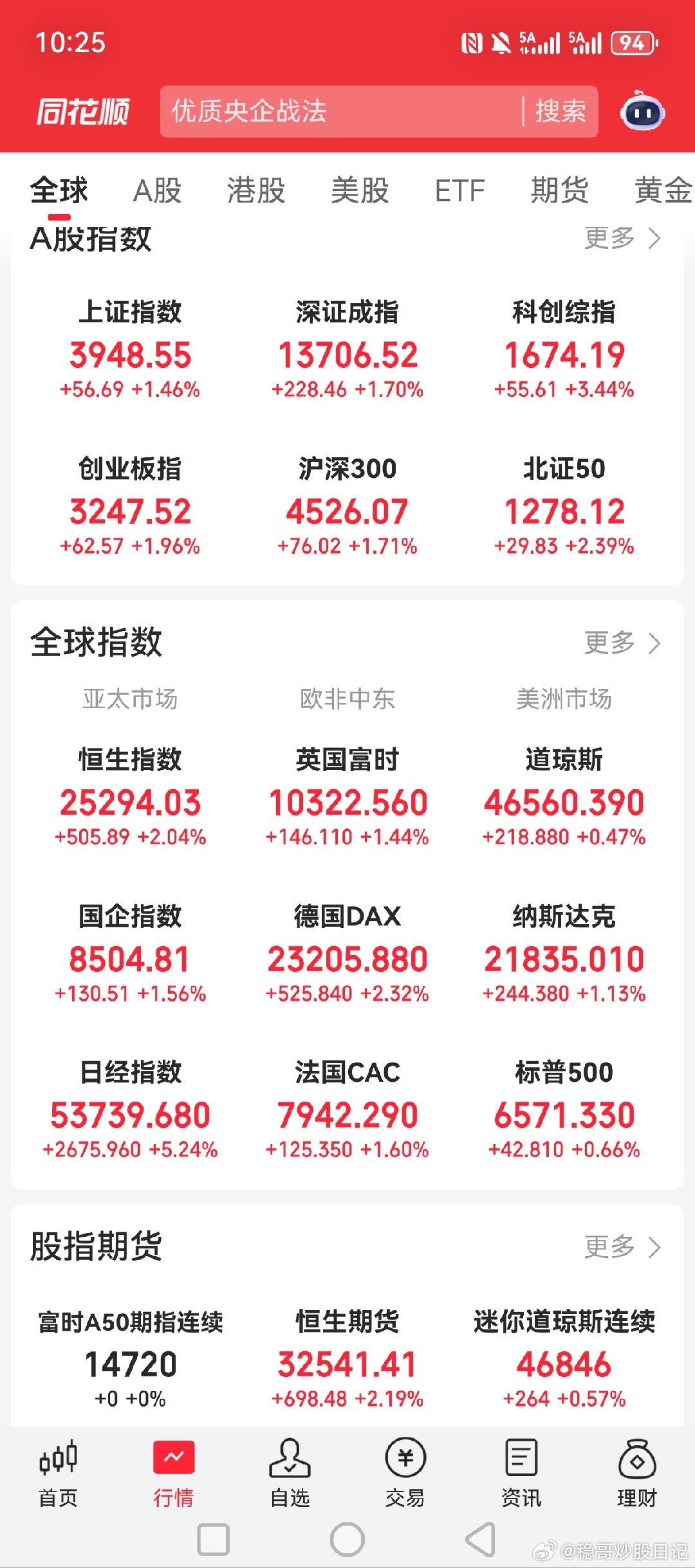Switch to the 美股 tab
The height and width of the screenshot is (1568, 695).
359,191
